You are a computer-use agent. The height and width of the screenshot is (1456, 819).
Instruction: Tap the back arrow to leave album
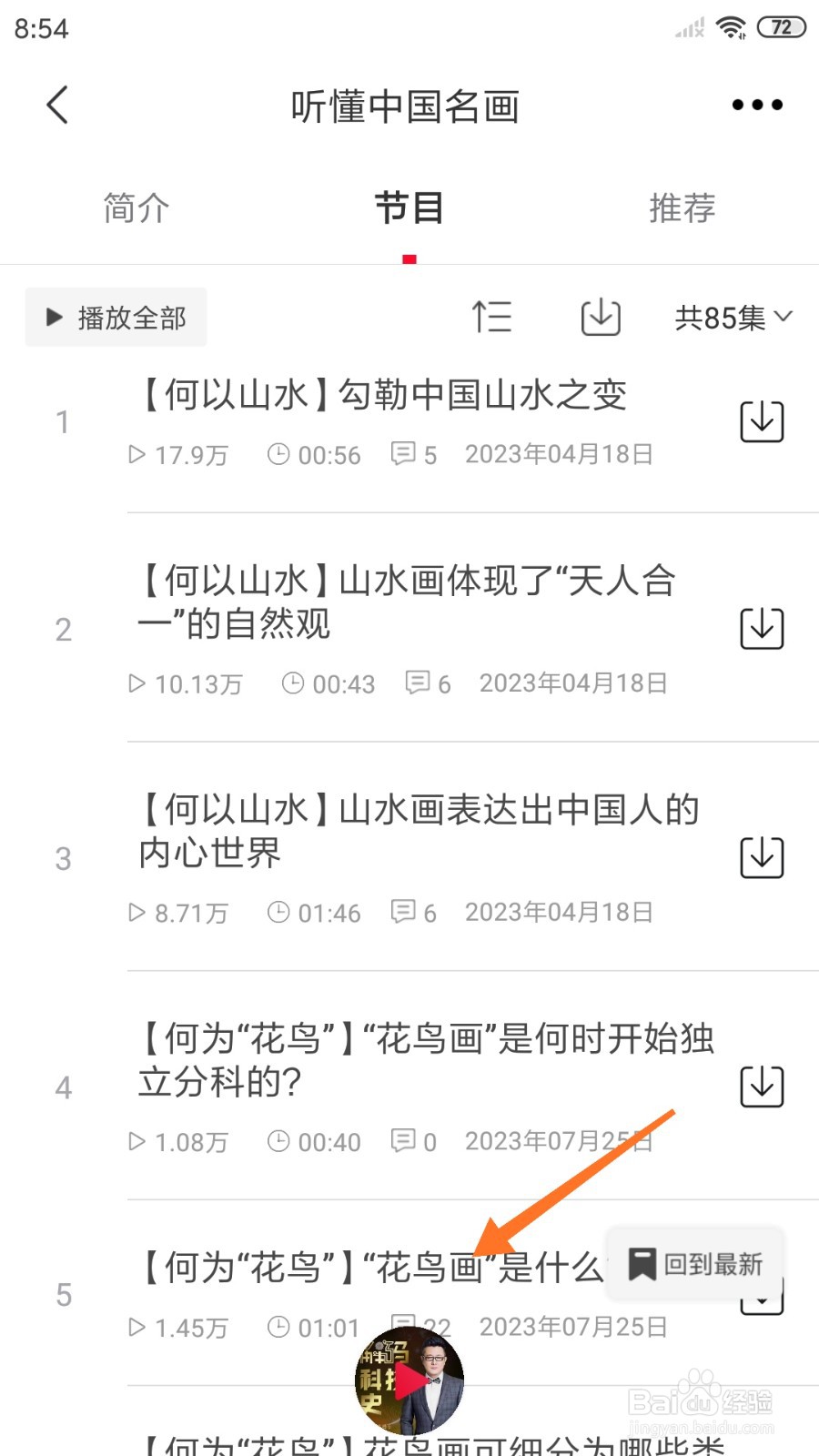click(x=57, y=104)
